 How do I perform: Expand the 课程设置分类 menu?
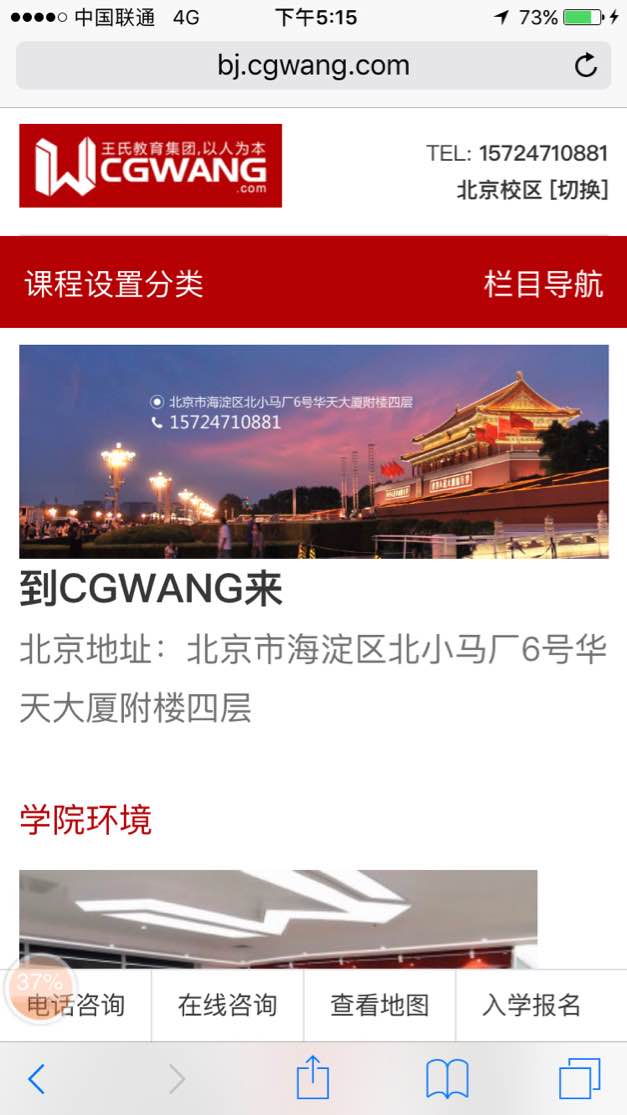coord(114,284)
